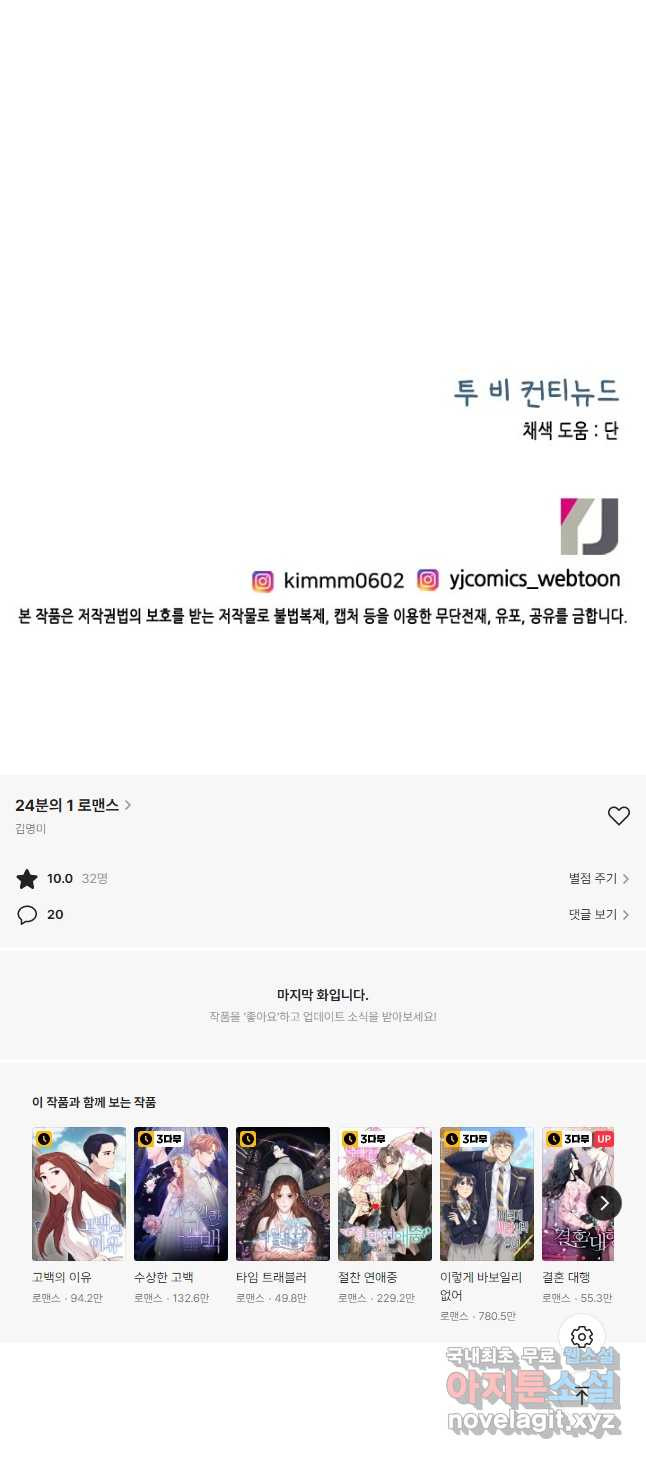The image size is (646, 1459).
Task: Open the 24분의 1 로맨스 title link
Action: click(72, 805)
